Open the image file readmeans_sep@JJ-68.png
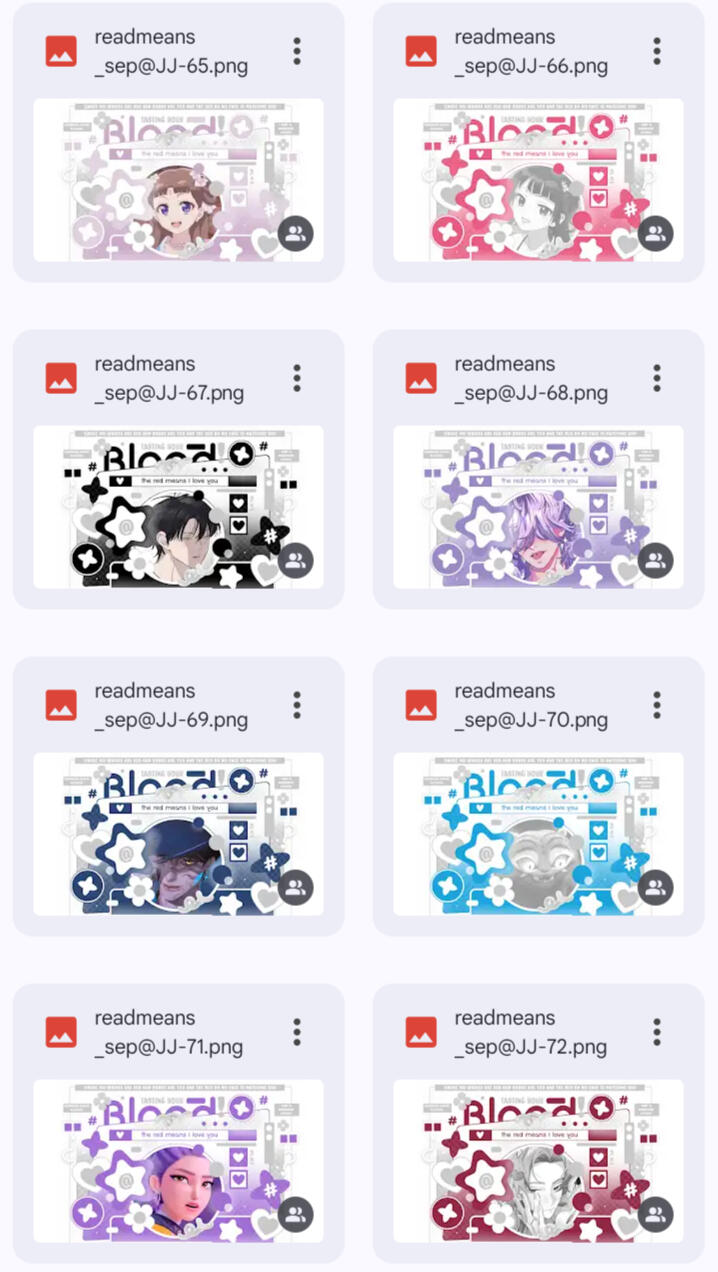 coord(538,507)
